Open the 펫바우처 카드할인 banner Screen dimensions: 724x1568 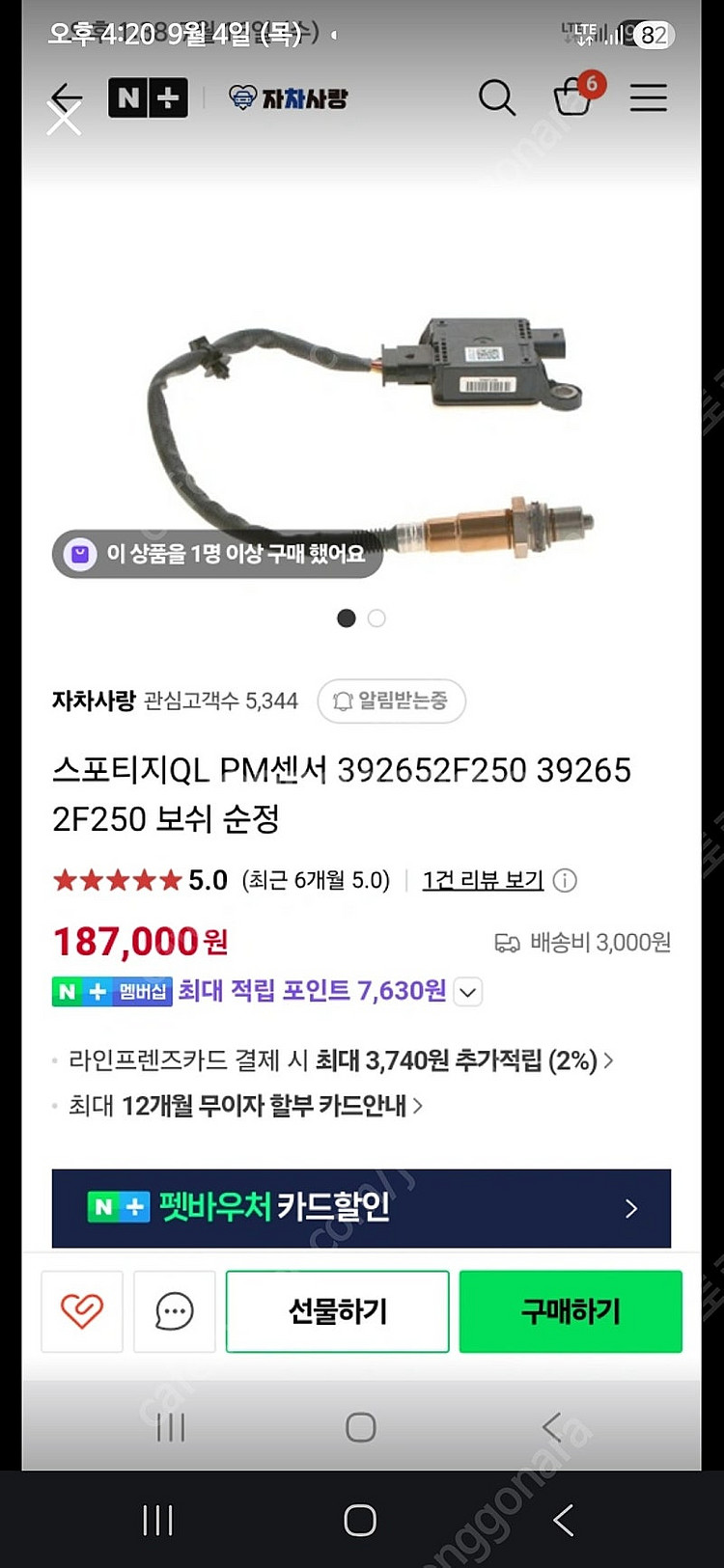pos(361,1208)
